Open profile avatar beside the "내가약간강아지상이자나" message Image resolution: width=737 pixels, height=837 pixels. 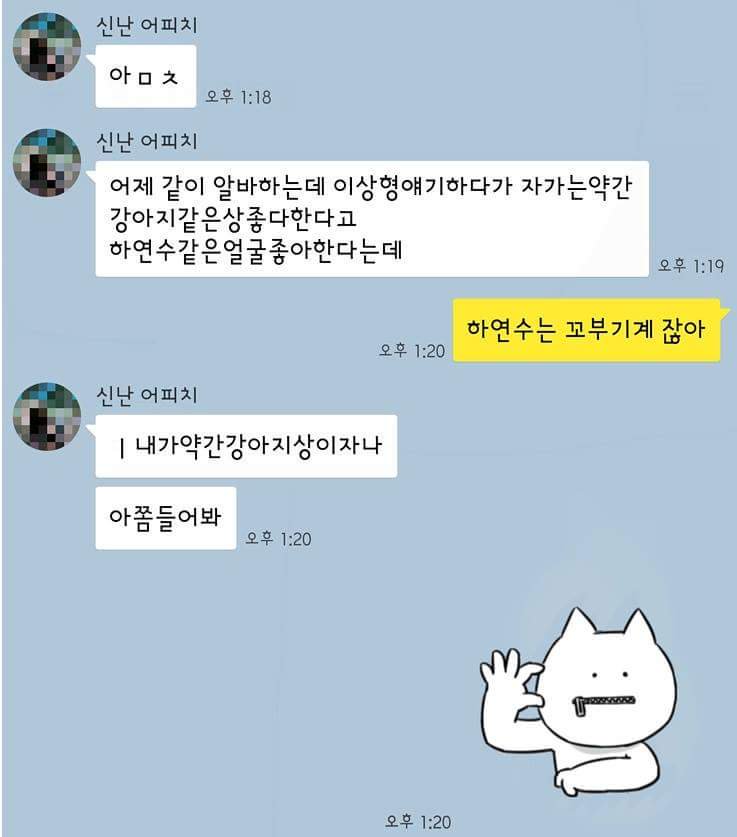(x=47, y=417)
